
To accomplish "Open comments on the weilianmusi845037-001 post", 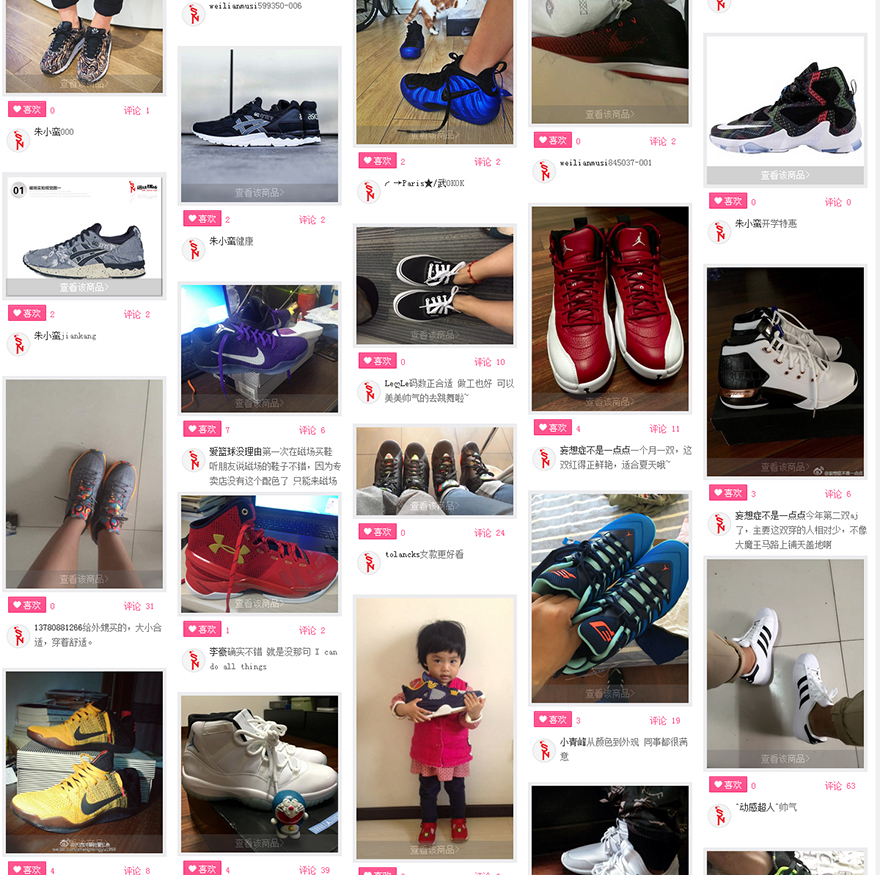I will coord(662,141).
